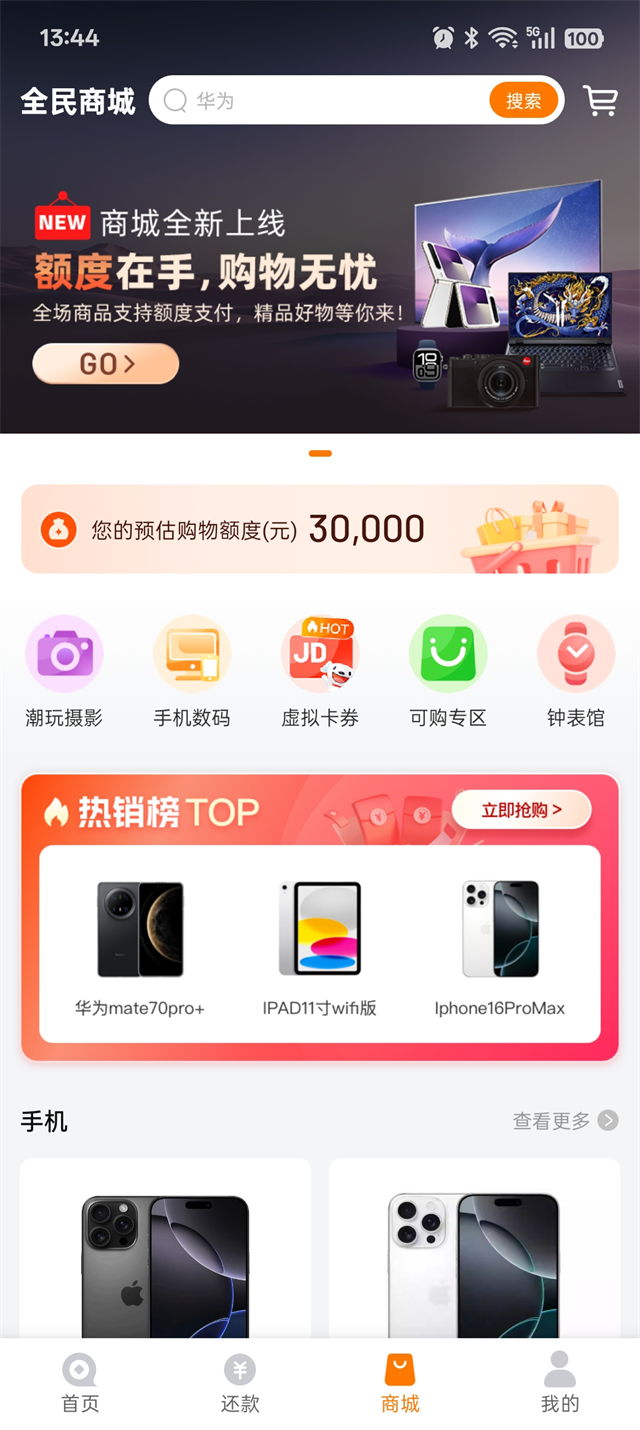Open the estimated shopping credit card
Viewport: 640px width, 1430px height.
pos(320,529)
